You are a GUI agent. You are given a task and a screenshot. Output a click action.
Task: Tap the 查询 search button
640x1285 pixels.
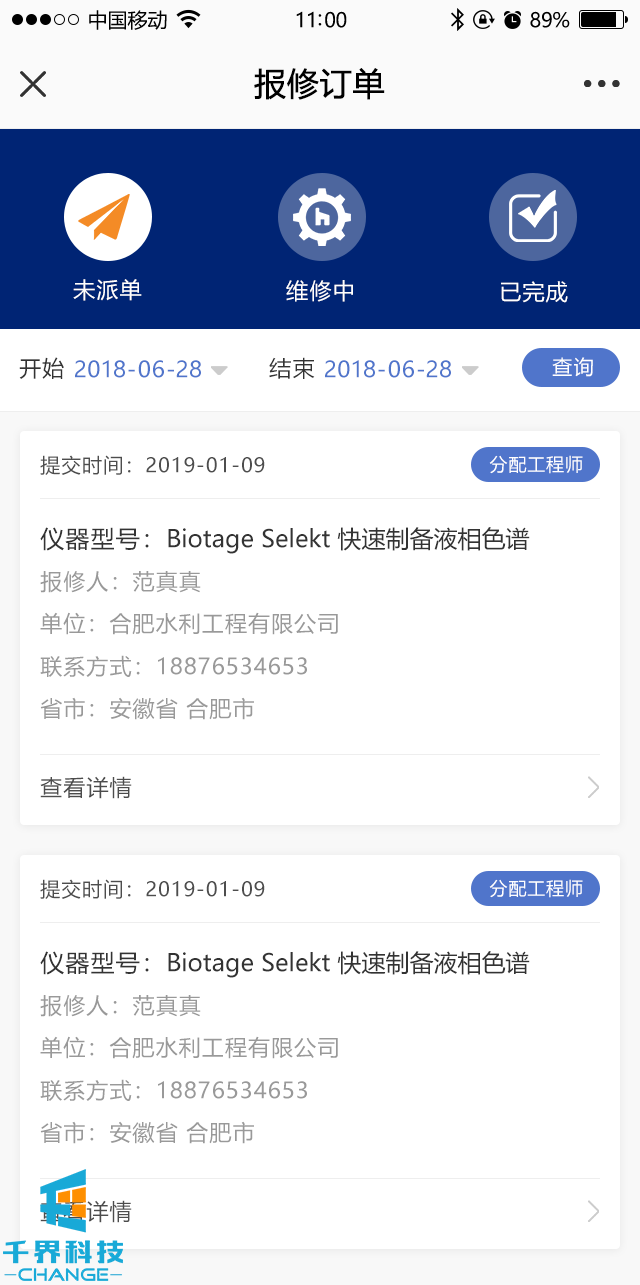571,368
